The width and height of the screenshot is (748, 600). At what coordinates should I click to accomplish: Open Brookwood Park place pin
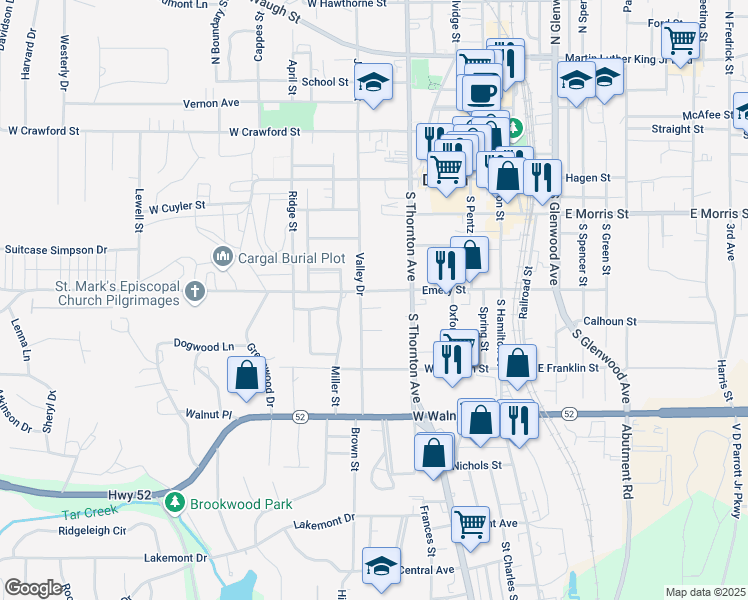point(175,504)
